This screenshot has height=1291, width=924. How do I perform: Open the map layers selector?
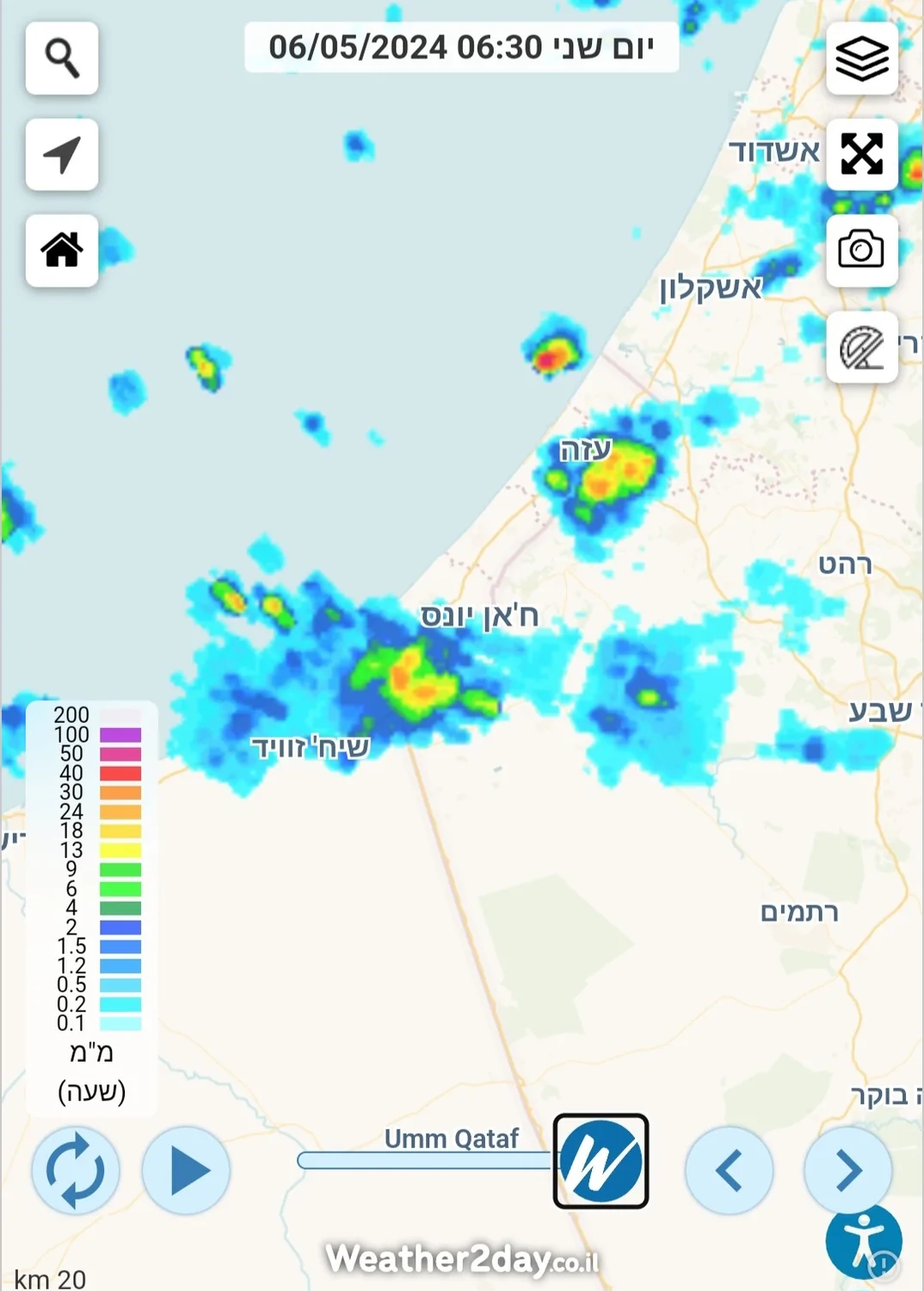pyautogui.click(x=862, y=59)
